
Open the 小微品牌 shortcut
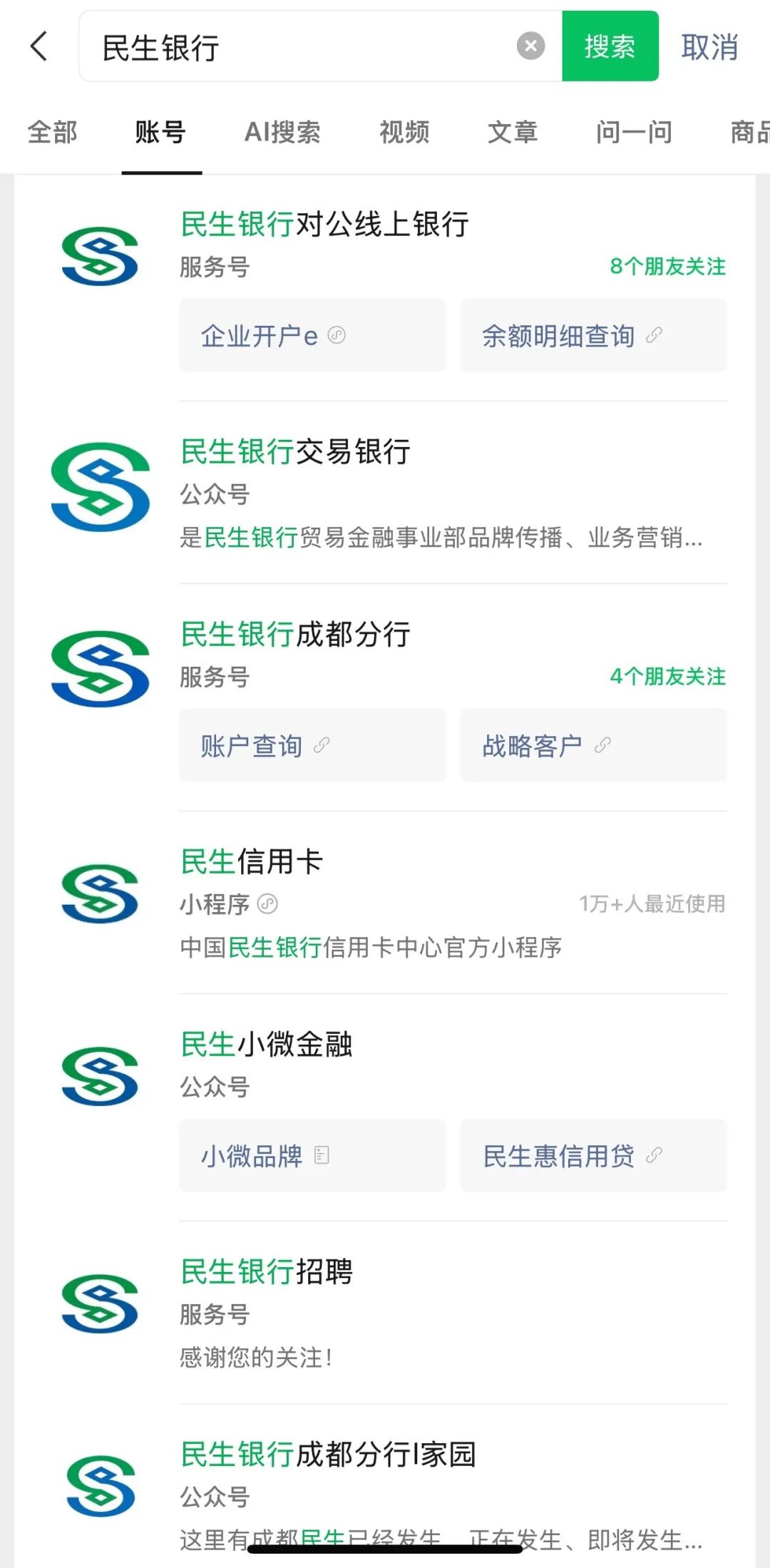tap(312, 1155)
